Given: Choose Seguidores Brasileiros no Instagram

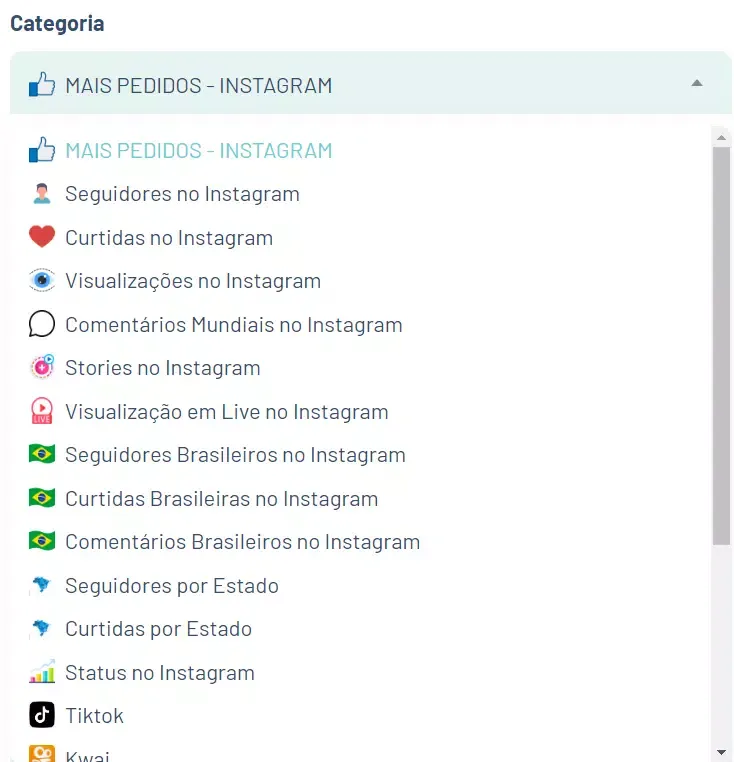Looking at the screenshot, I should coord(235,455).
